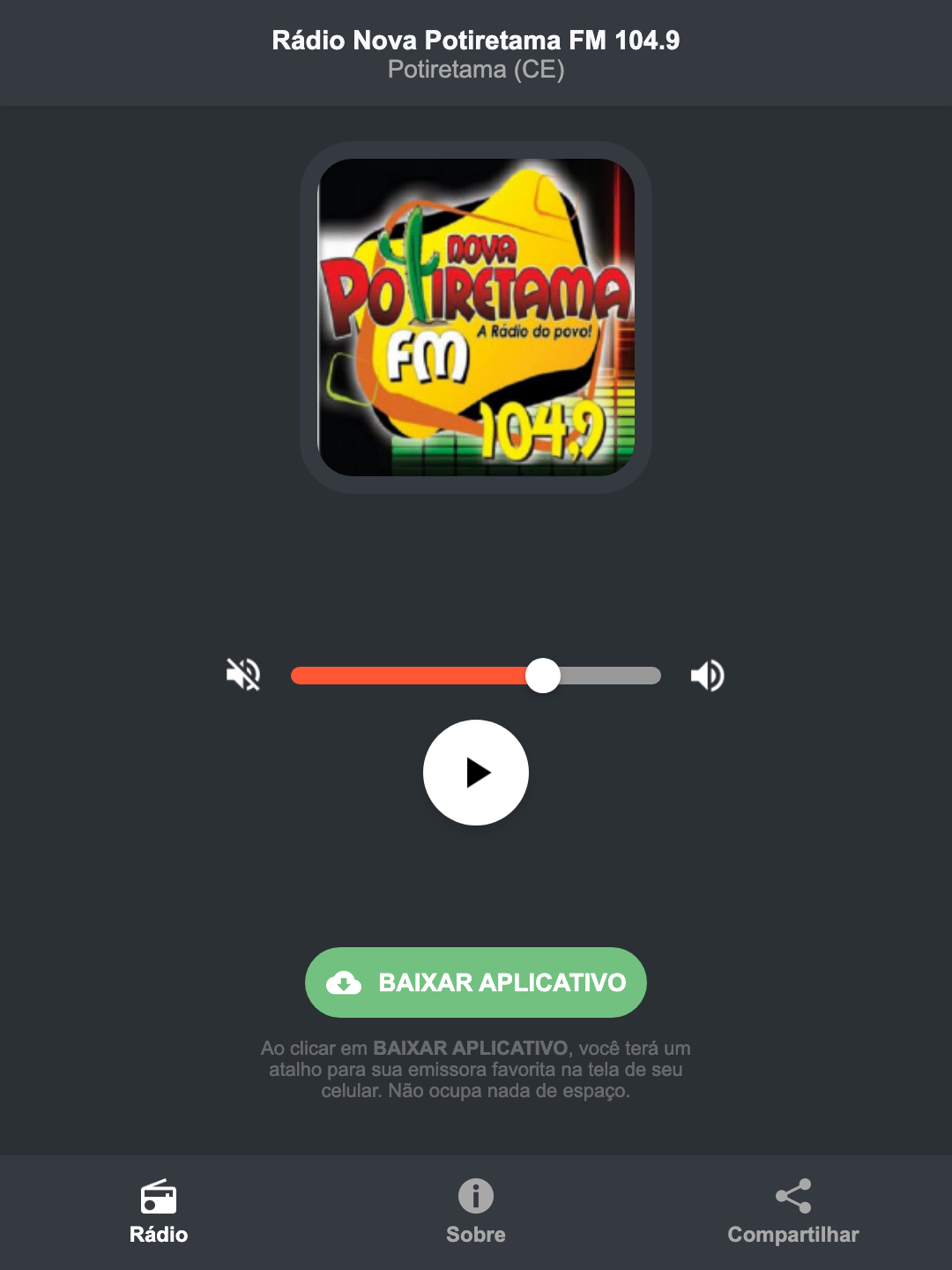Select the Rádio tab label
This screenshot has width=952, height=1270.
click(x=159, y=1235)
